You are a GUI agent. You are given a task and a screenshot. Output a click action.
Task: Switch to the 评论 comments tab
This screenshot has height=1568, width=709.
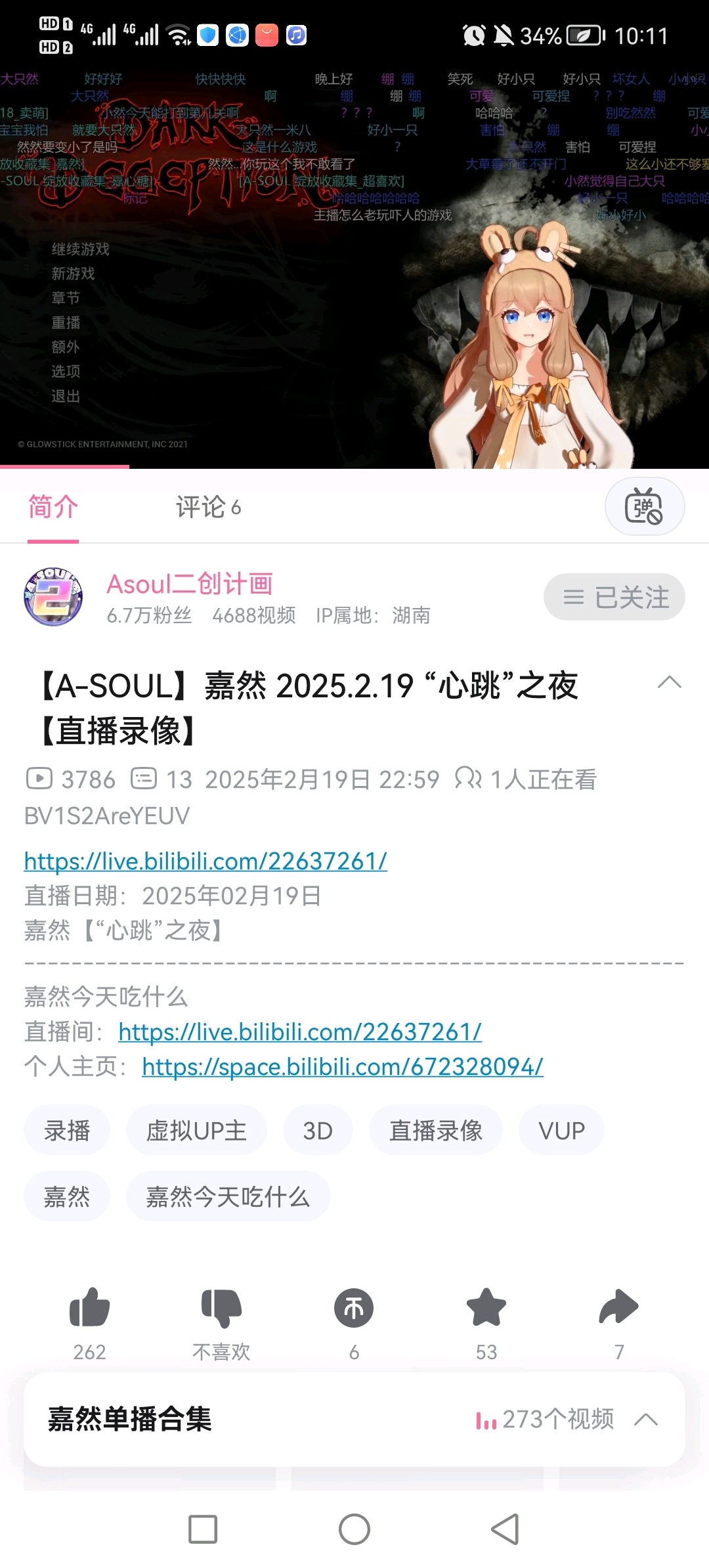208,508
